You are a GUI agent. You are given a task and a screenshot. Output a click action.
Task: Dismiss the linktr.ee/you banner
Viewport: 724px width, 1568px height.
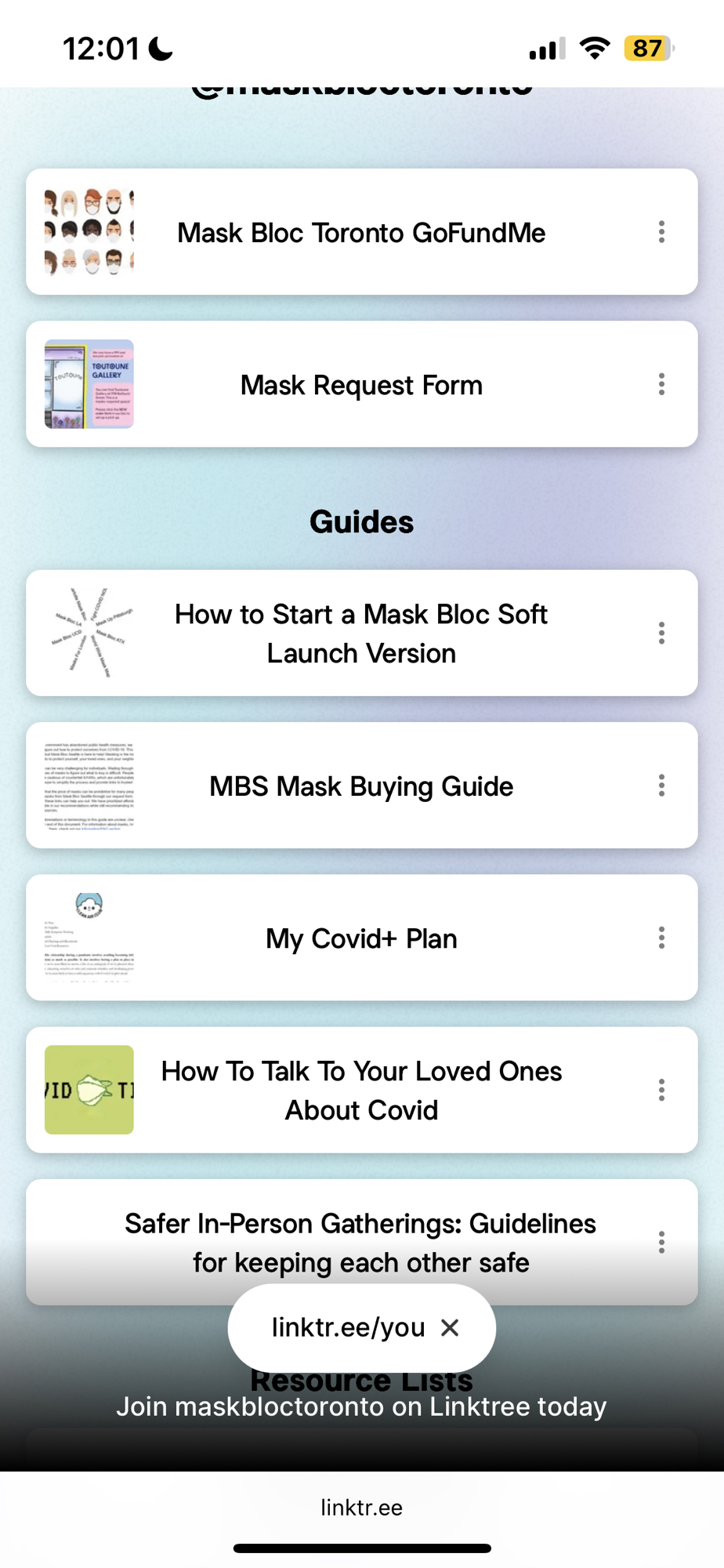[x=450, y=1327]
